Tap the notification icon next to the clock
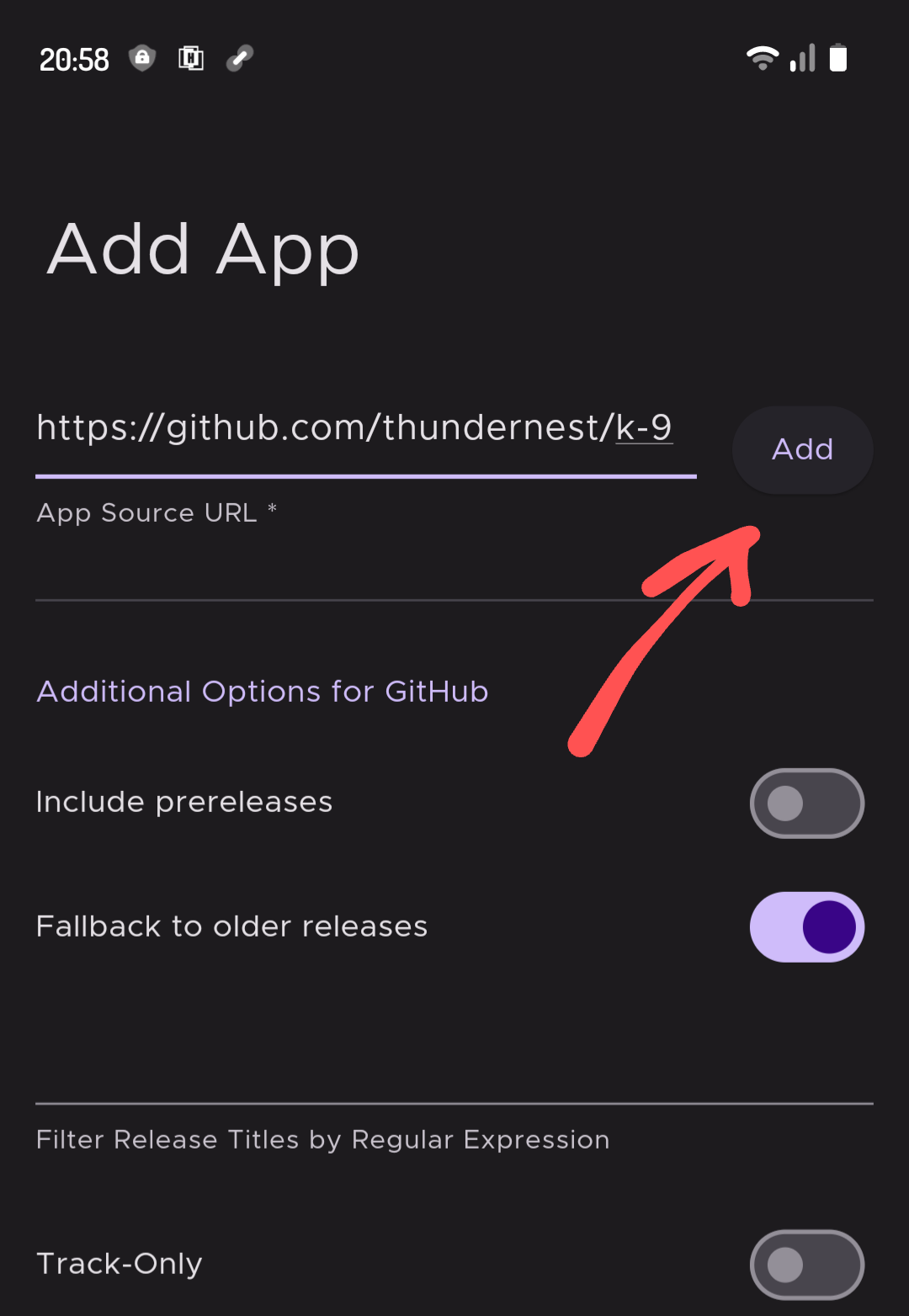Viewport: 909px width, 1316px height. (x=191, y=57)
